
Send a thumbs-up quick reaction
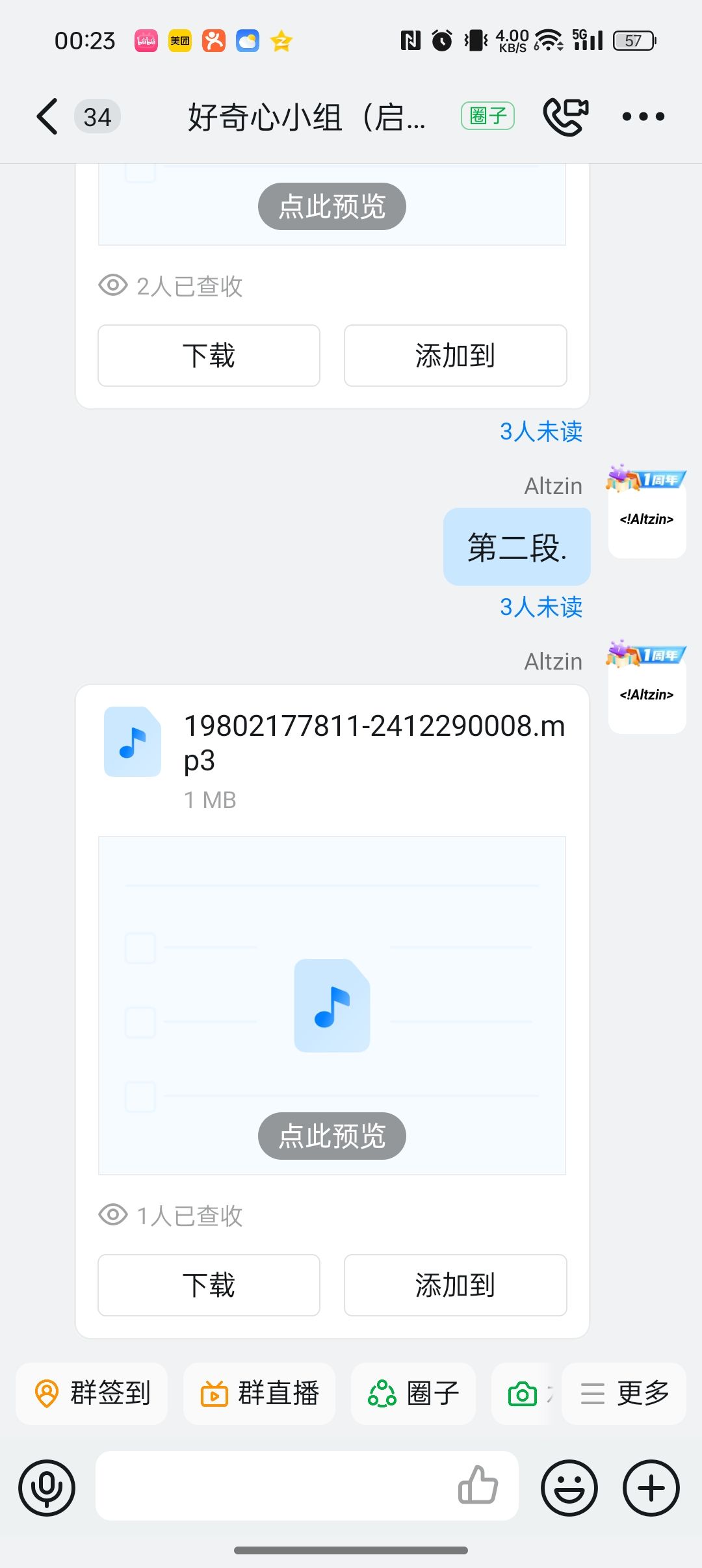(x=478, y=1485)
